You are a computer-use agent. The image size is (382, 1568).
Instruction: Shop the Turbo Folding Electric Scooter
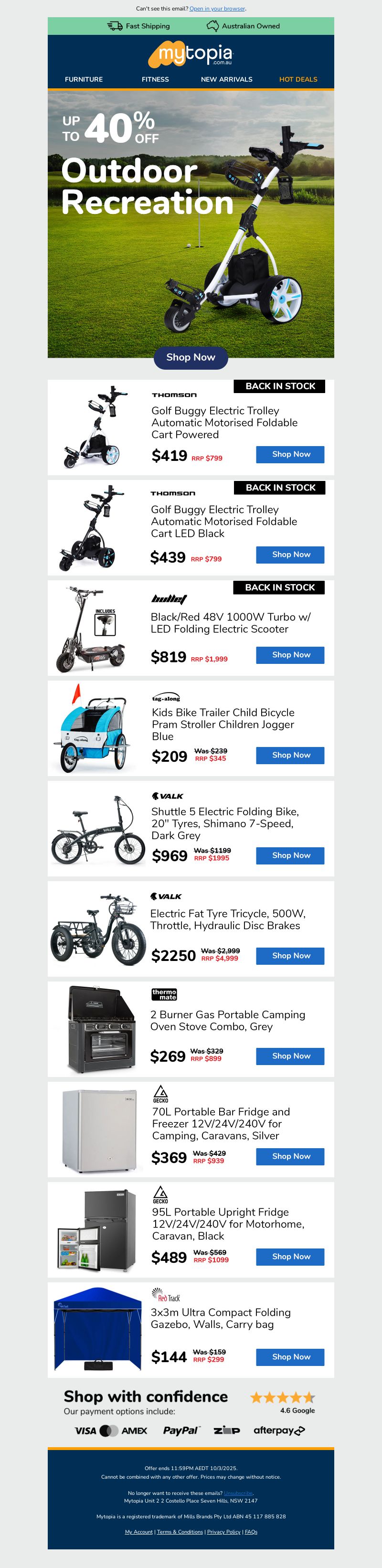[290, 655]
